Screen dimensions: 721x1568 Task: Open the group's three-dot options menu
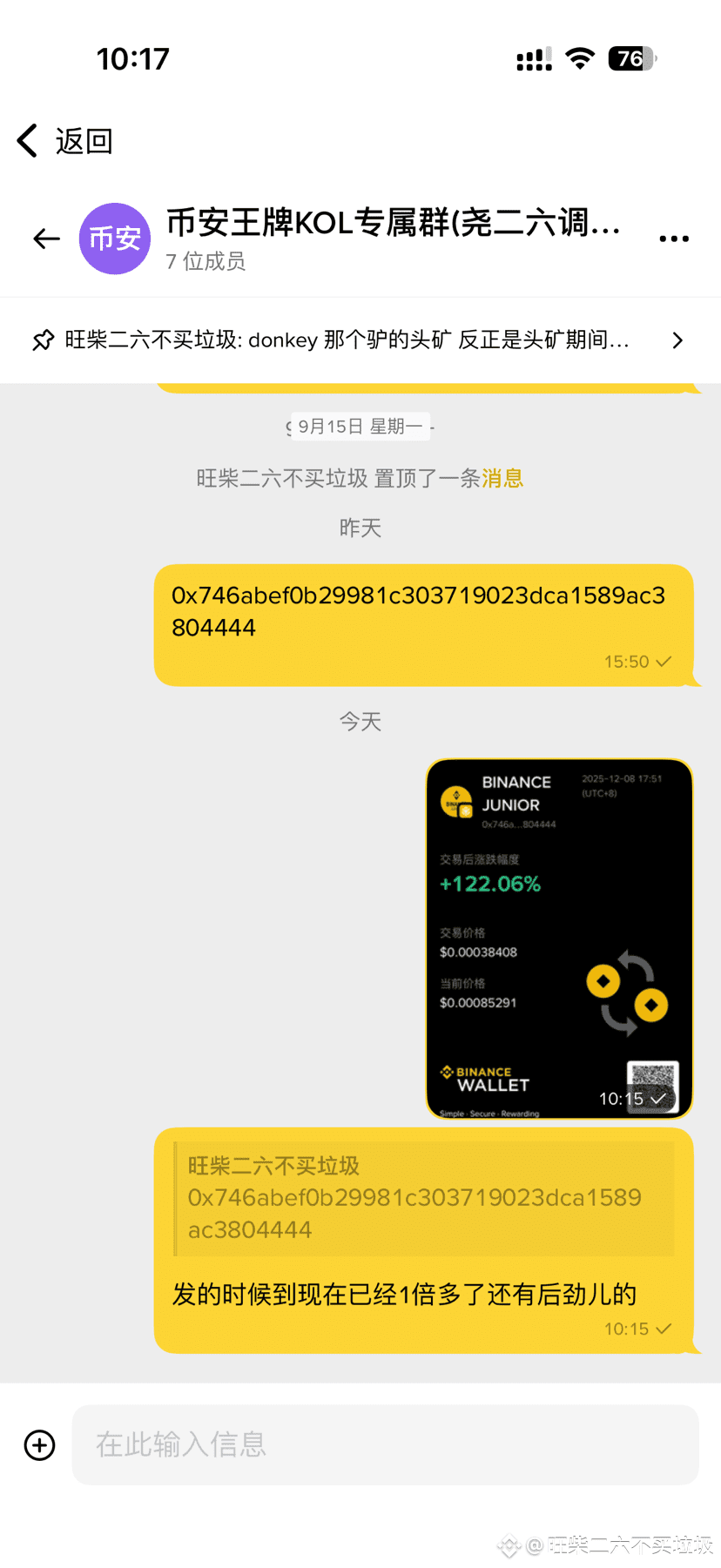coord(673,239)
